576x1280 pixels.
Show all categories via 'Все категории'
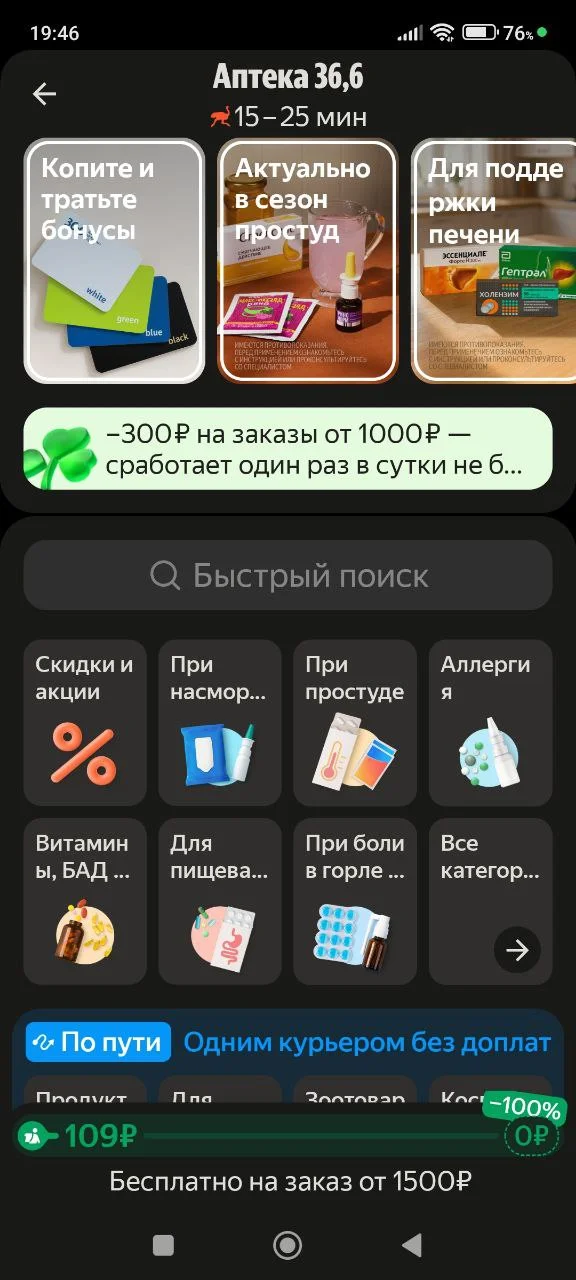[490, 902]
